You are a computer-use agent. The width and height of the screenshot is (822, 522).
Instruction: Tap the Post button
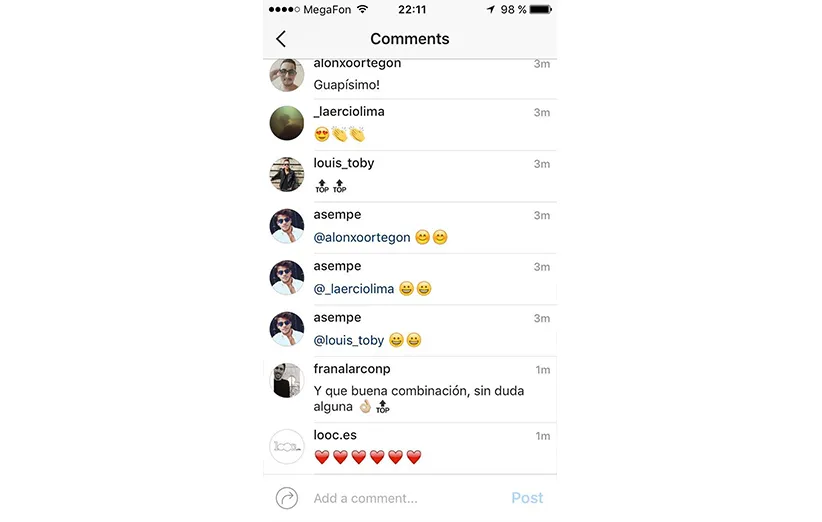pyautogui.click(x=527, y=498)
